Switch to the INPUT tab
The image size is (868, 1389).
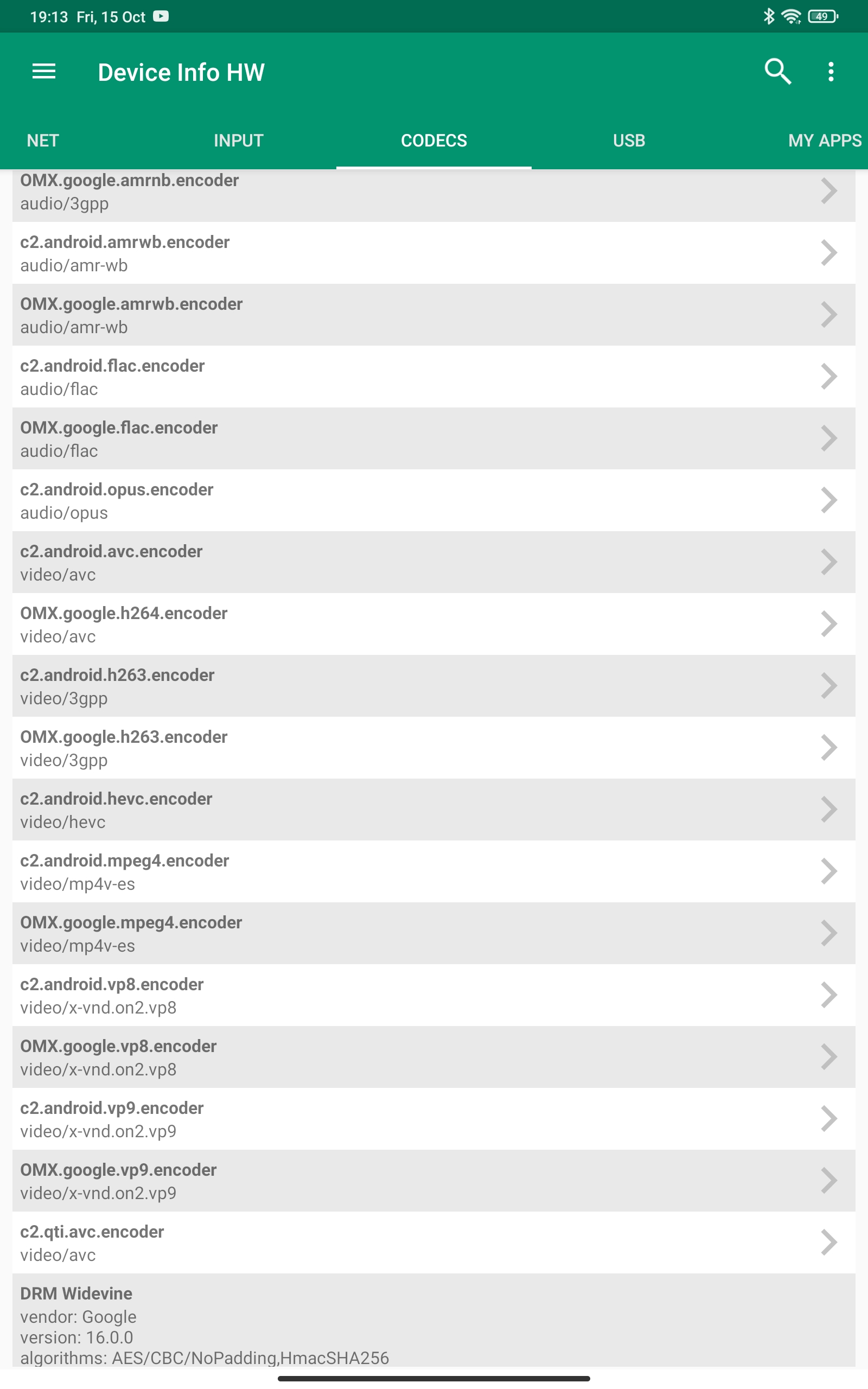(x=238, y=141)
